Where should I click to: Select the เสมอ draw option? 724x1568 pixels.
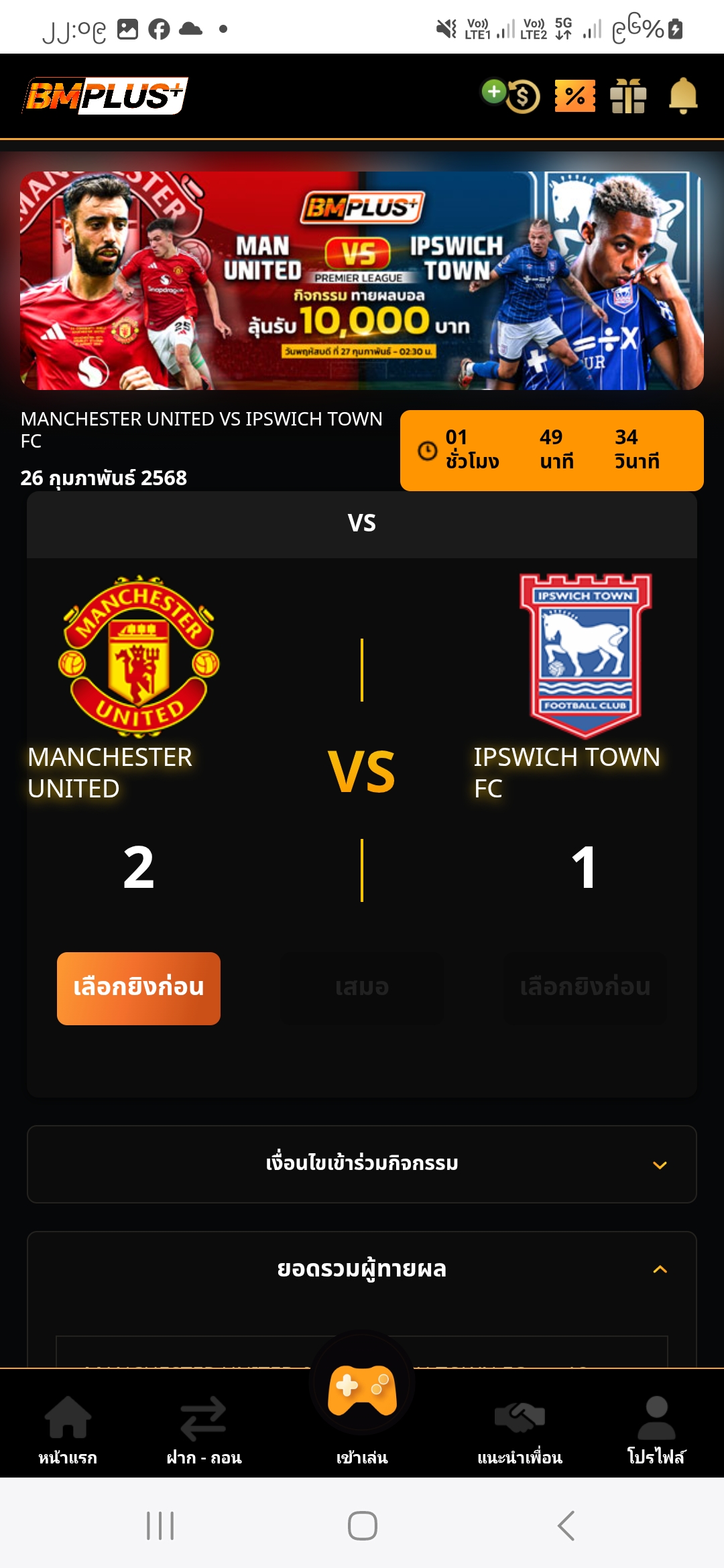pos(362,988)
